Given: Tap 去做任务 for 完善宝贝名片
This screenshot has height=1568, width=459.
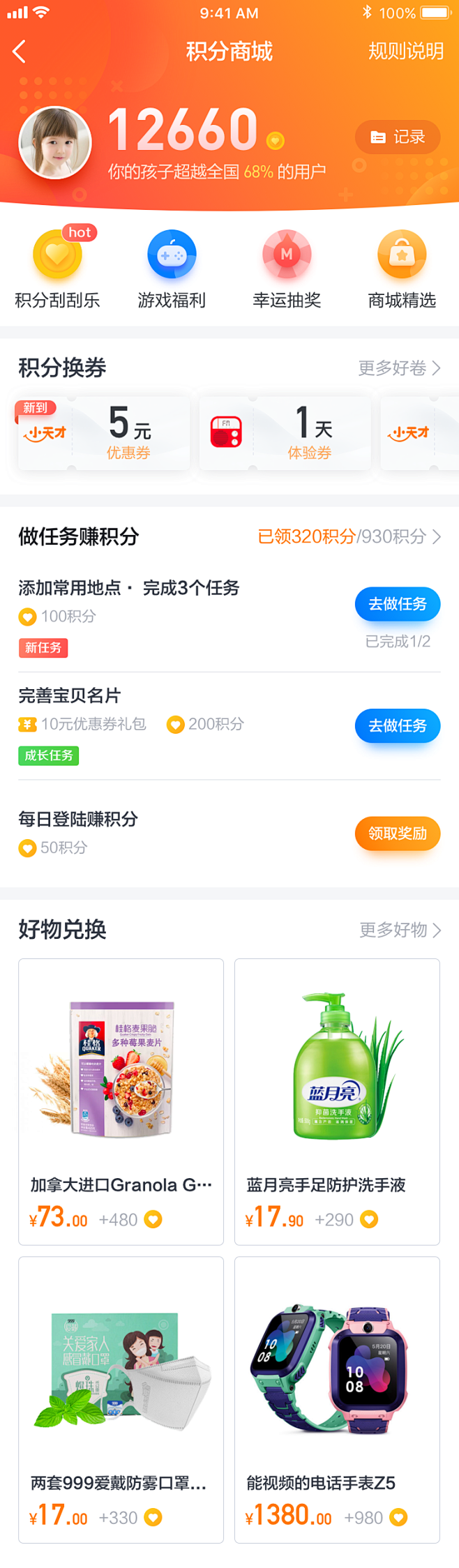Looking at the screenshot, I should (398, 726).
